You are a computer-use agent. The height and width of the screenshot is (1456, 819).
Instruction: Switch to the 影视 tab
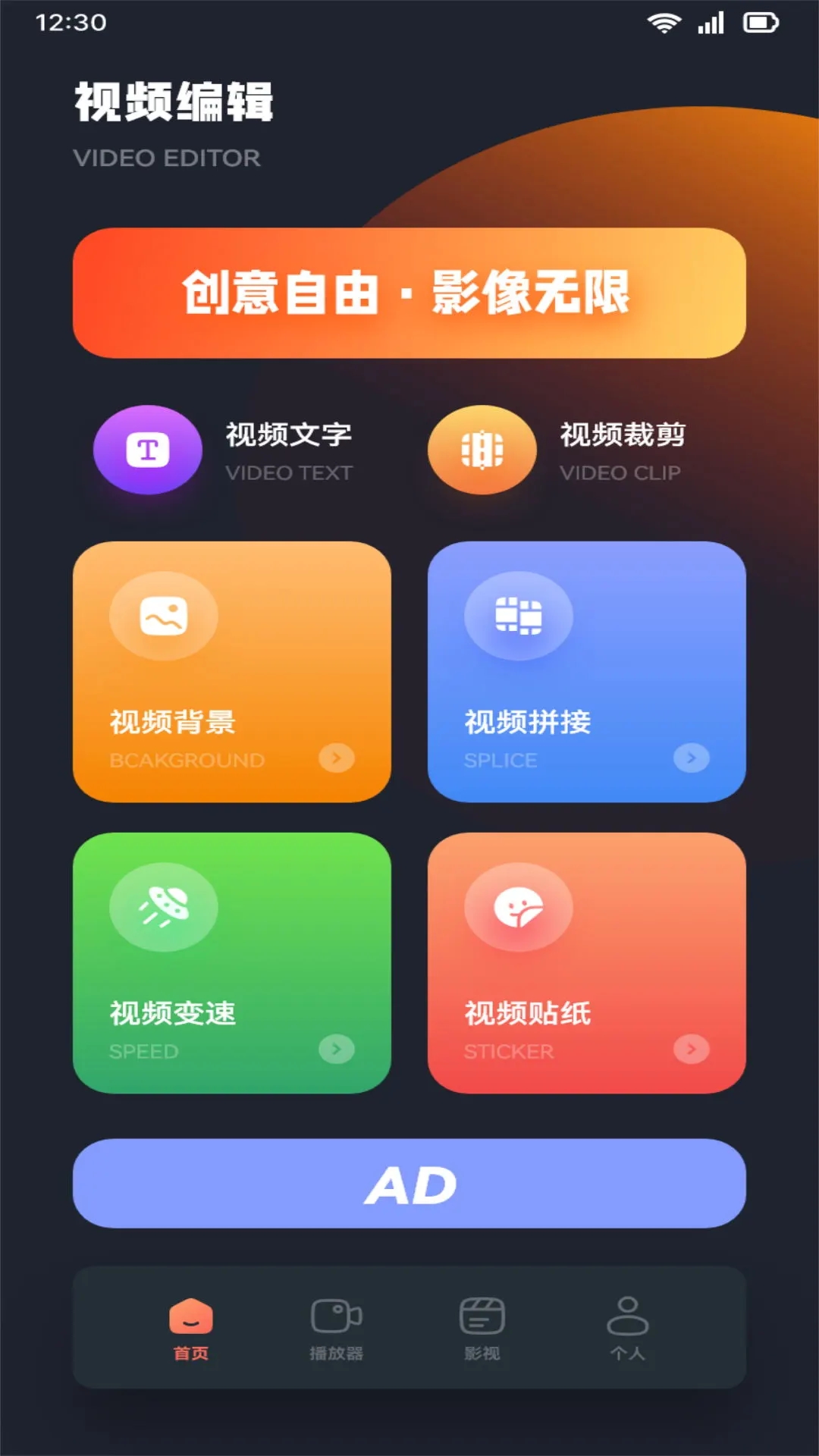482,1329
